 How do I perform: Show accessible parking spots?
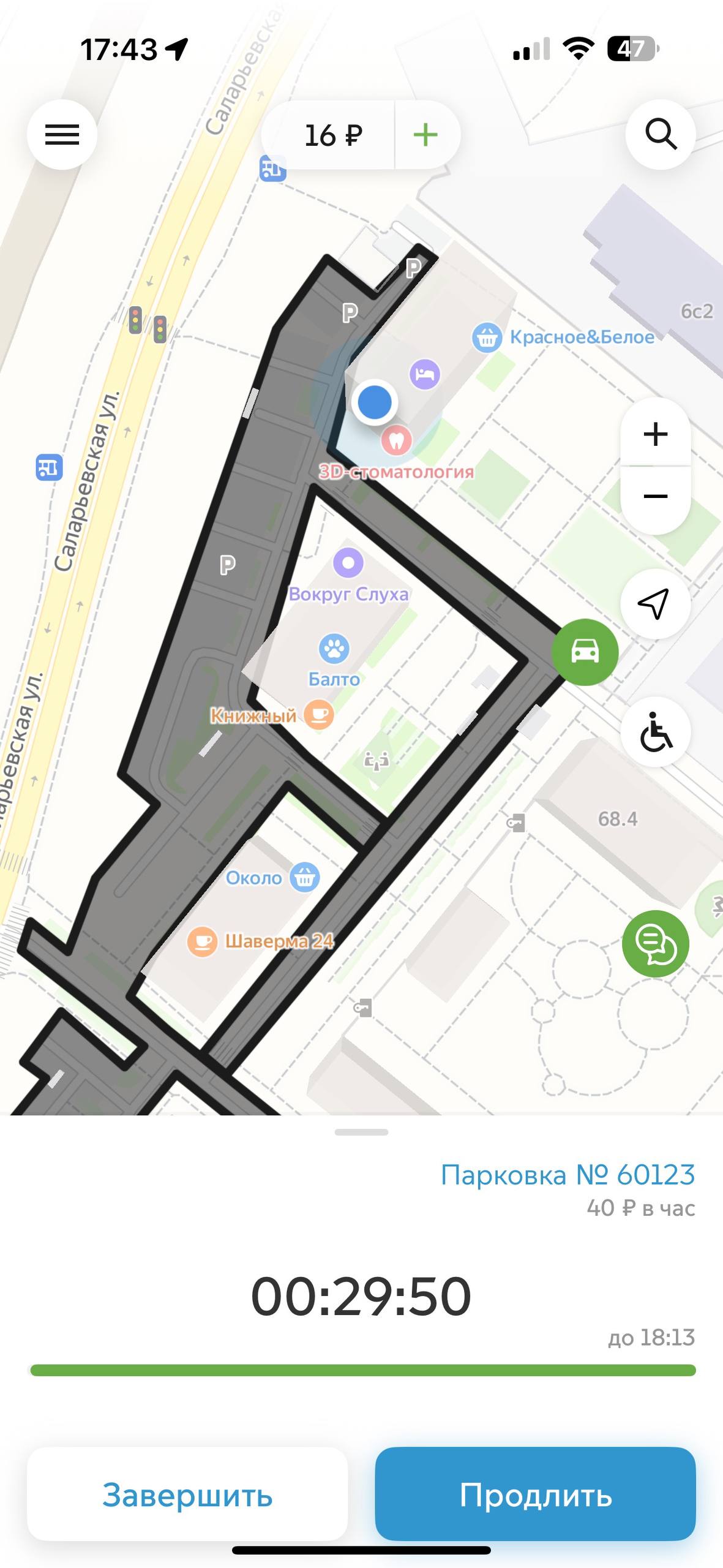click(655, 731)
